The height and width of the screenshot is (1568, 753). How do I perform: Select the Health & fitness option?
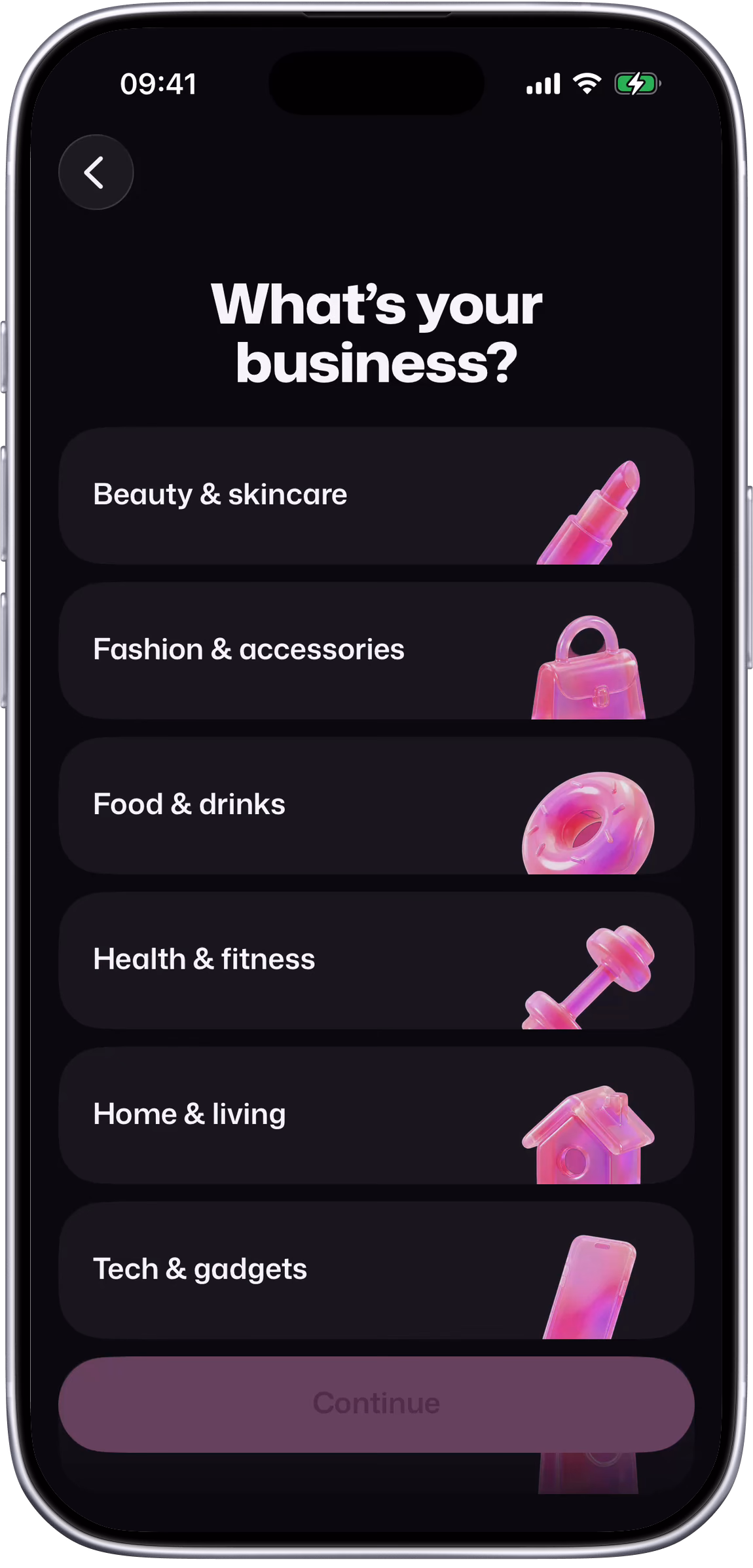pyautogui.click(x=376, y=960)
